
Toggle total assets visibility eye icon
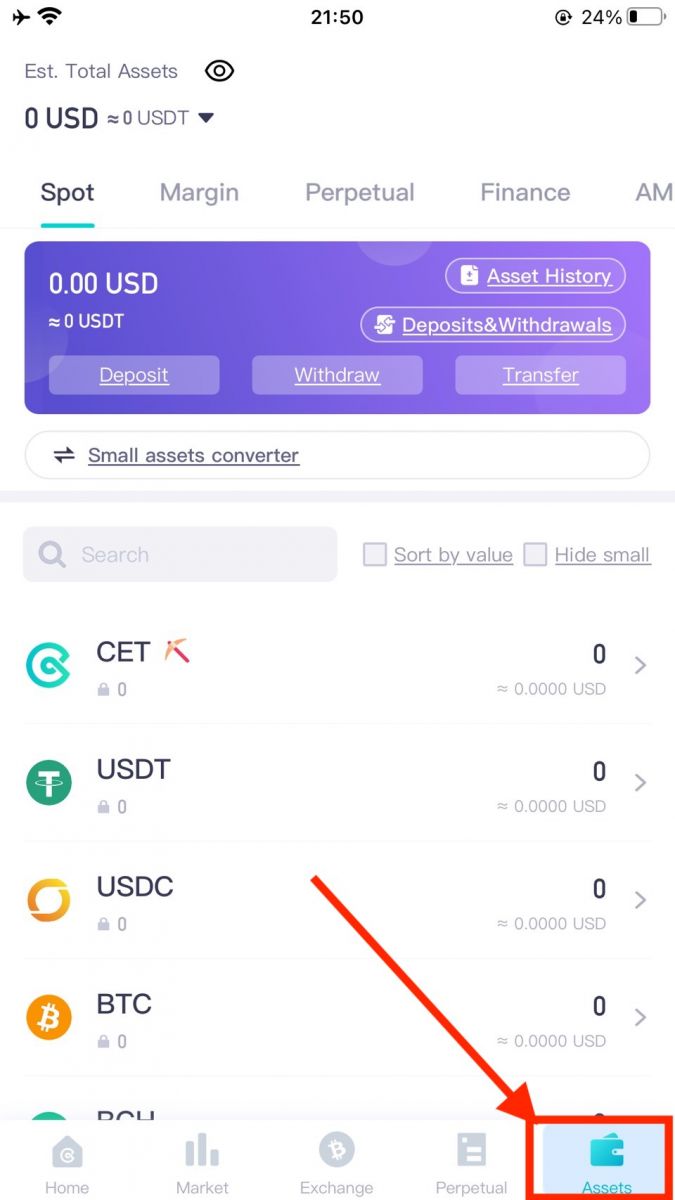pos(219,71)
